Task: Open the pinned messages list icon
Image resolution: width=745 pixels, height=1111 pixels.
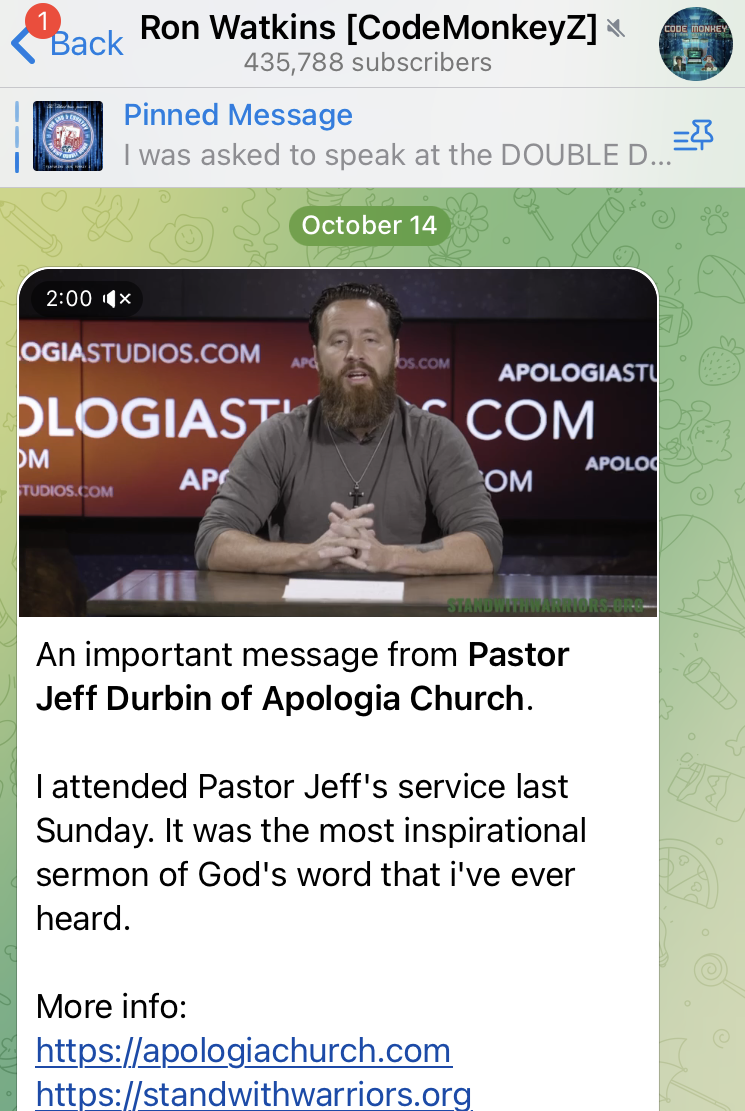Action: (x=692, y=137)
